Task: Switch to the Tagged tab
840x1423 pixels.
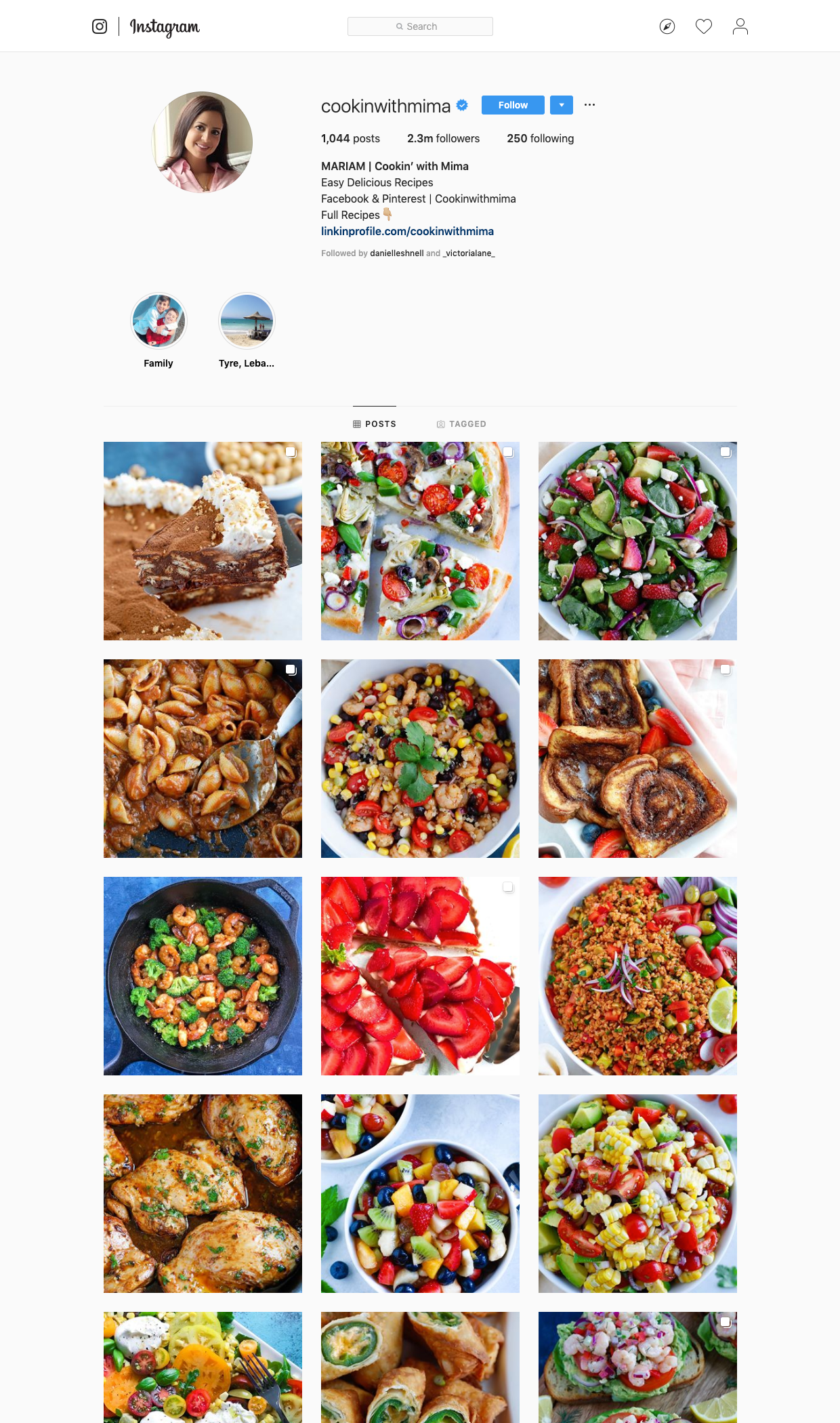Action: [461, 424]
